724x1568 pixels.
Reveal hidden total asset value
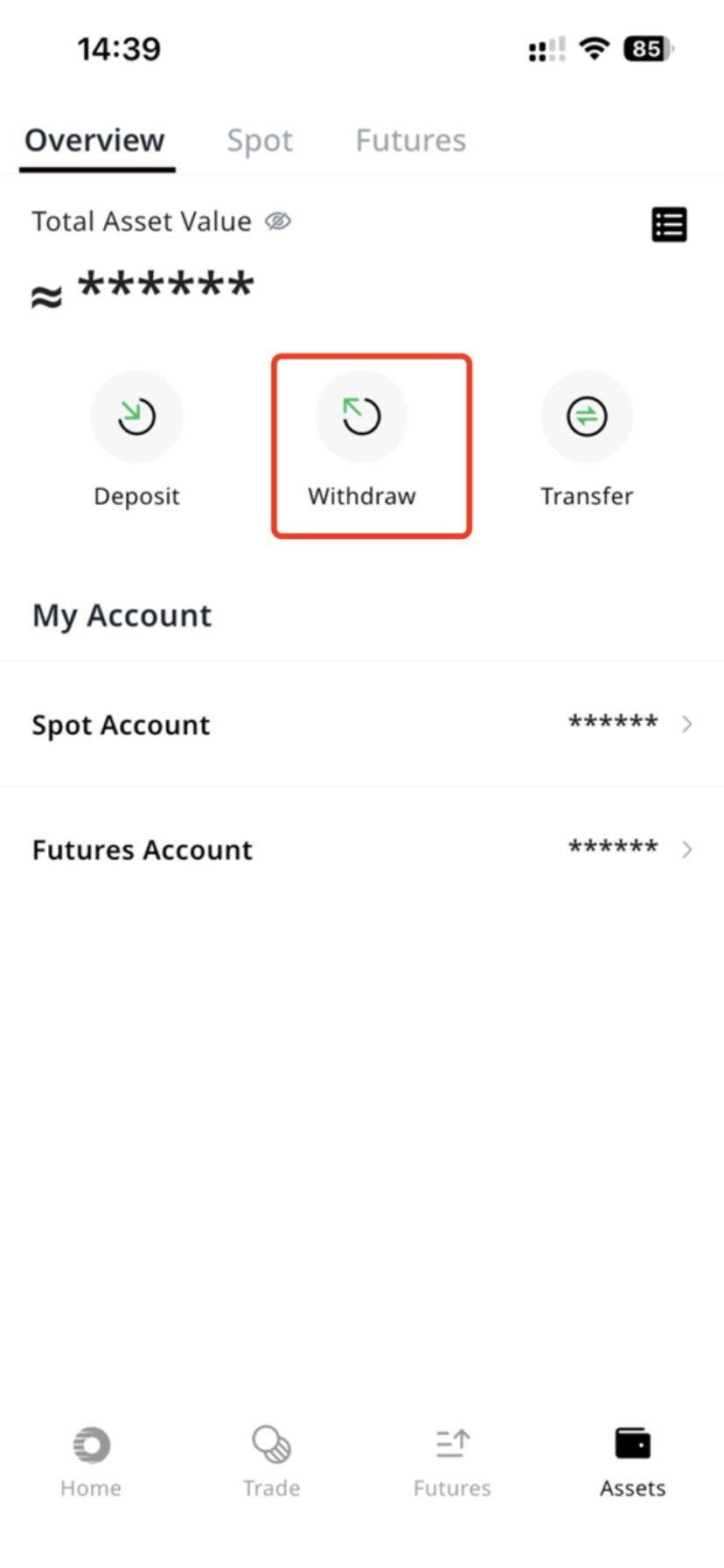278,221
